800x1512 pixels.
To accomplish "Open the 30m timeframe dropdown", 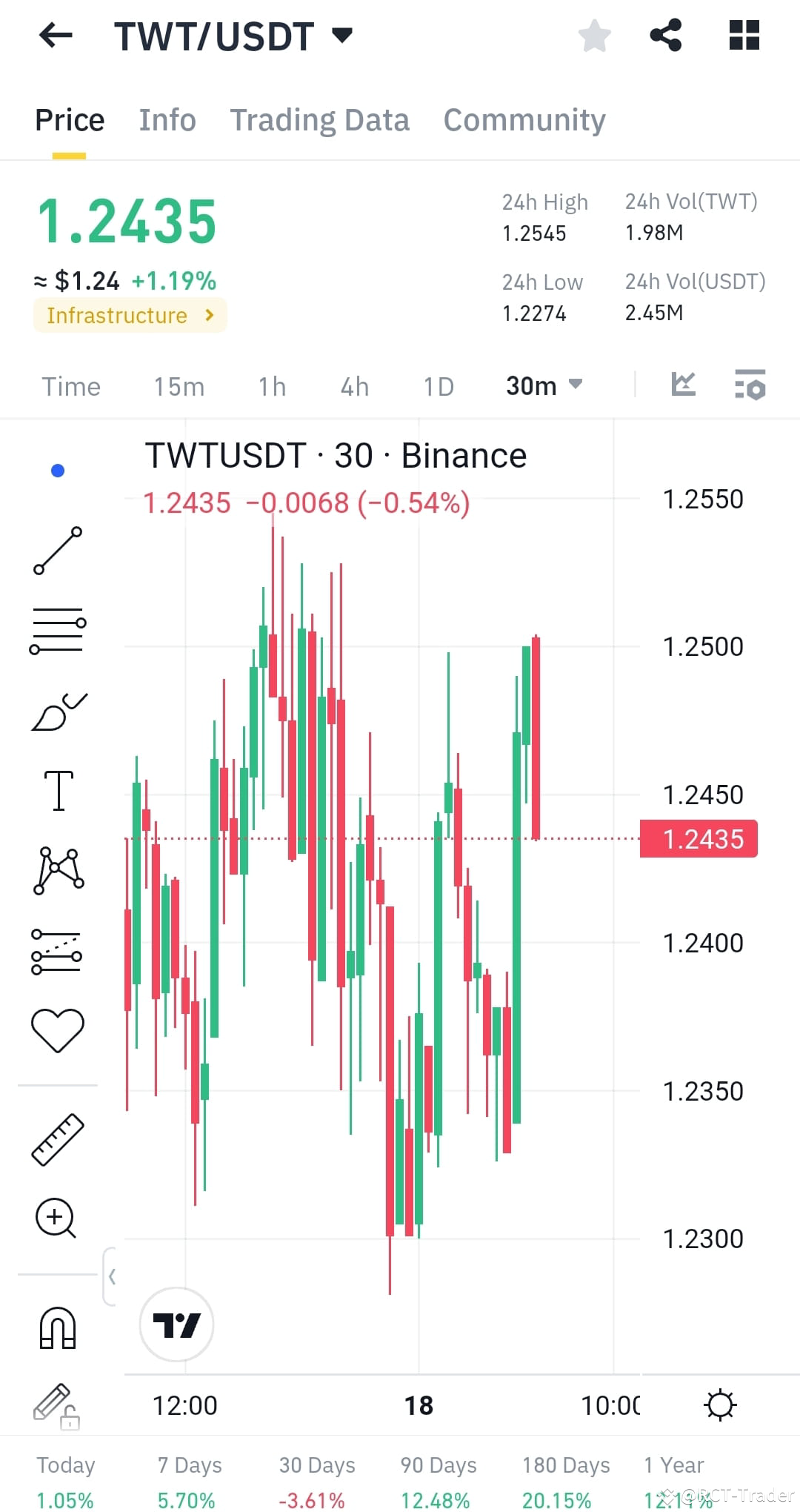I will point(543,385).
